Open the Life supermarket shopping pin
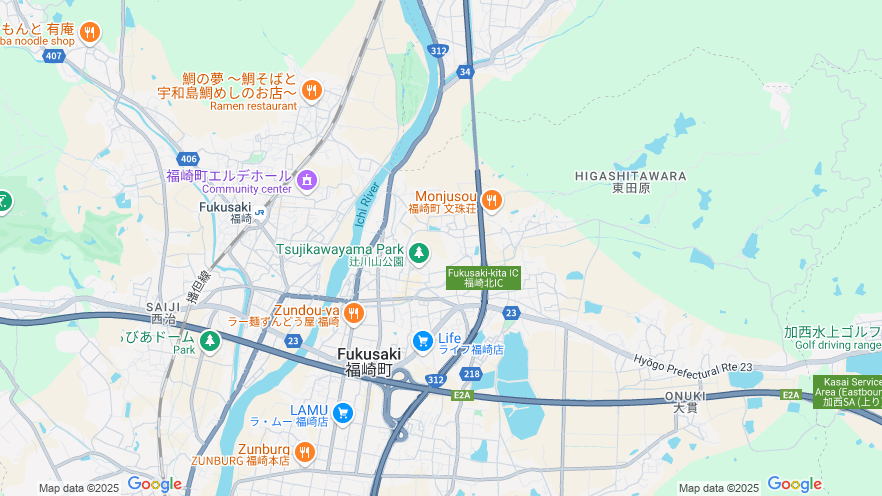This screenshot has width=882, height=496. pyautogui.click(x=423, y=342)
